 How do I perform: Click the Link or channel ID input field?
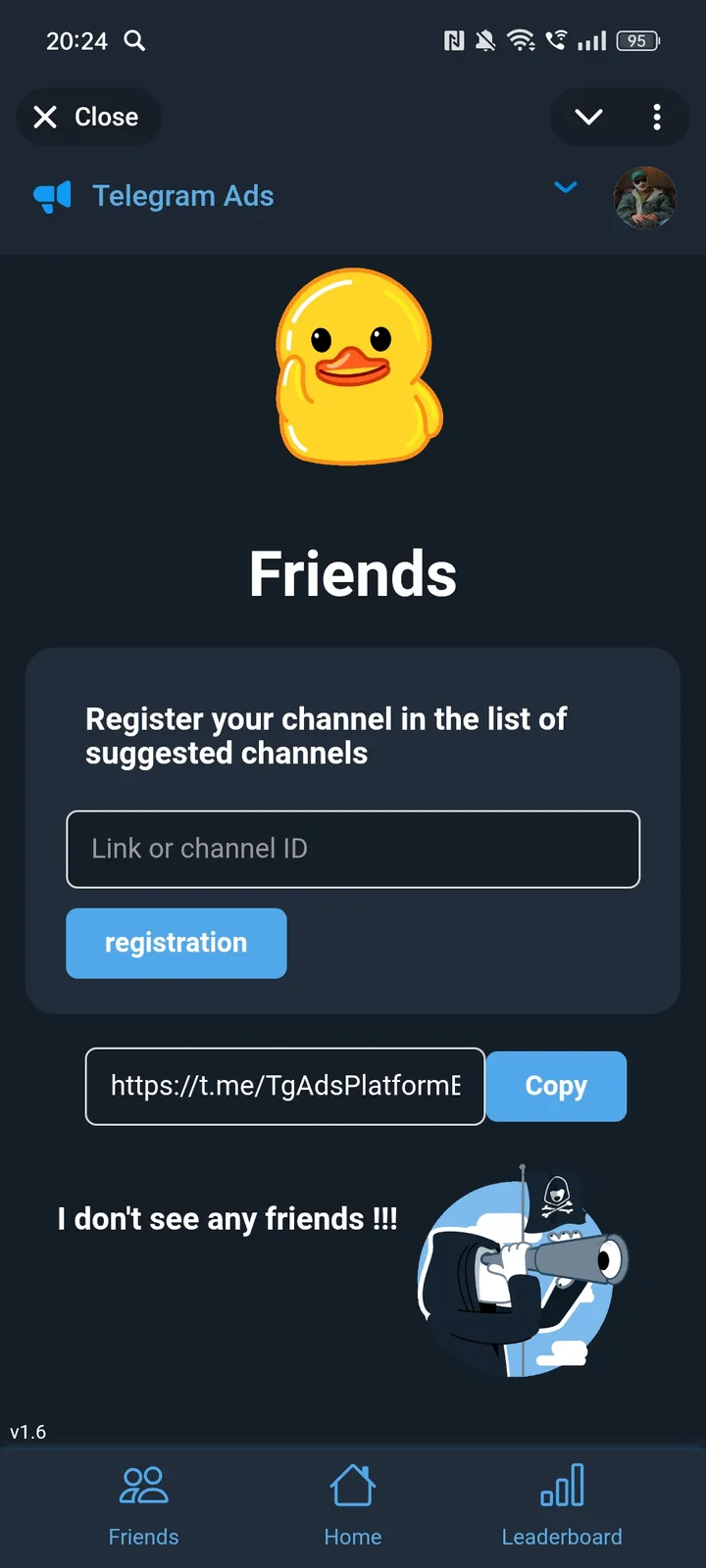point(353,849)
